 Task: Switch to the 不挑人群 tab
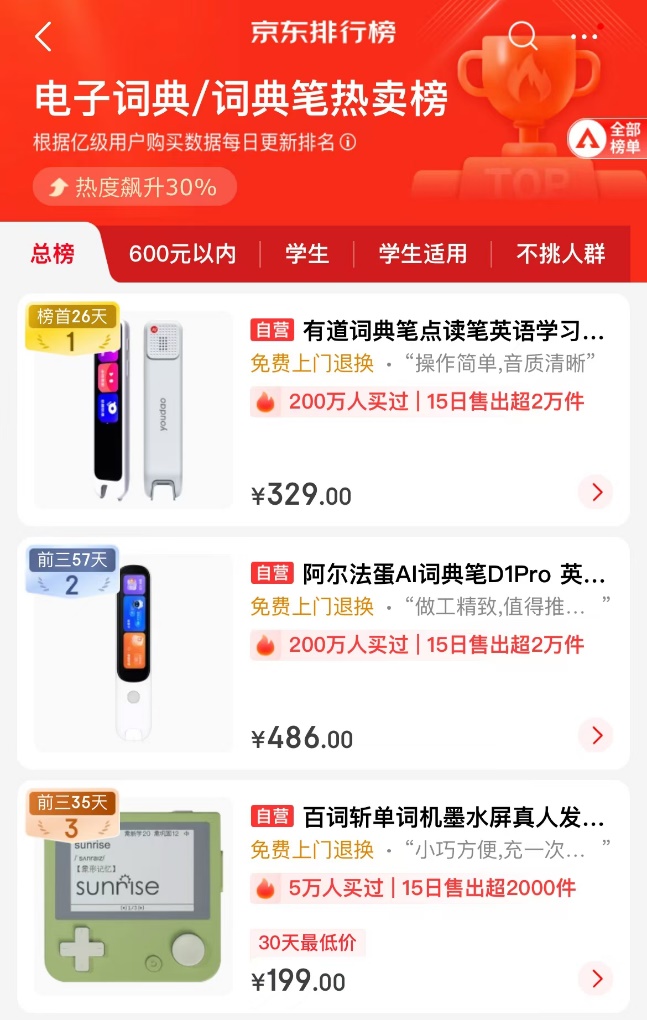point(561,254)
